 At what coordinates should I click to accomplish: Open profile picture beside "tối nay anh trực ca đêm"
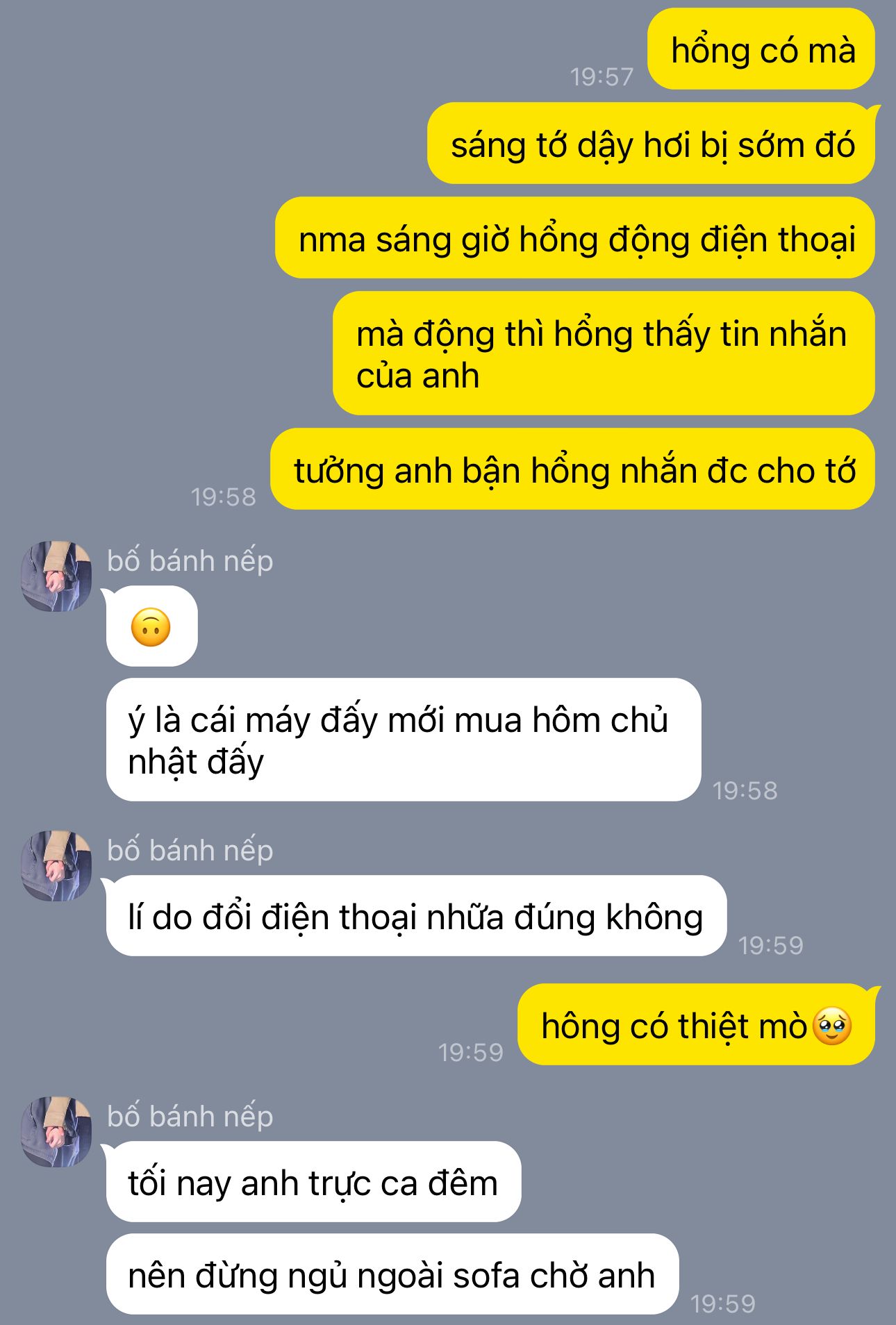click(x=56, y=1132)
